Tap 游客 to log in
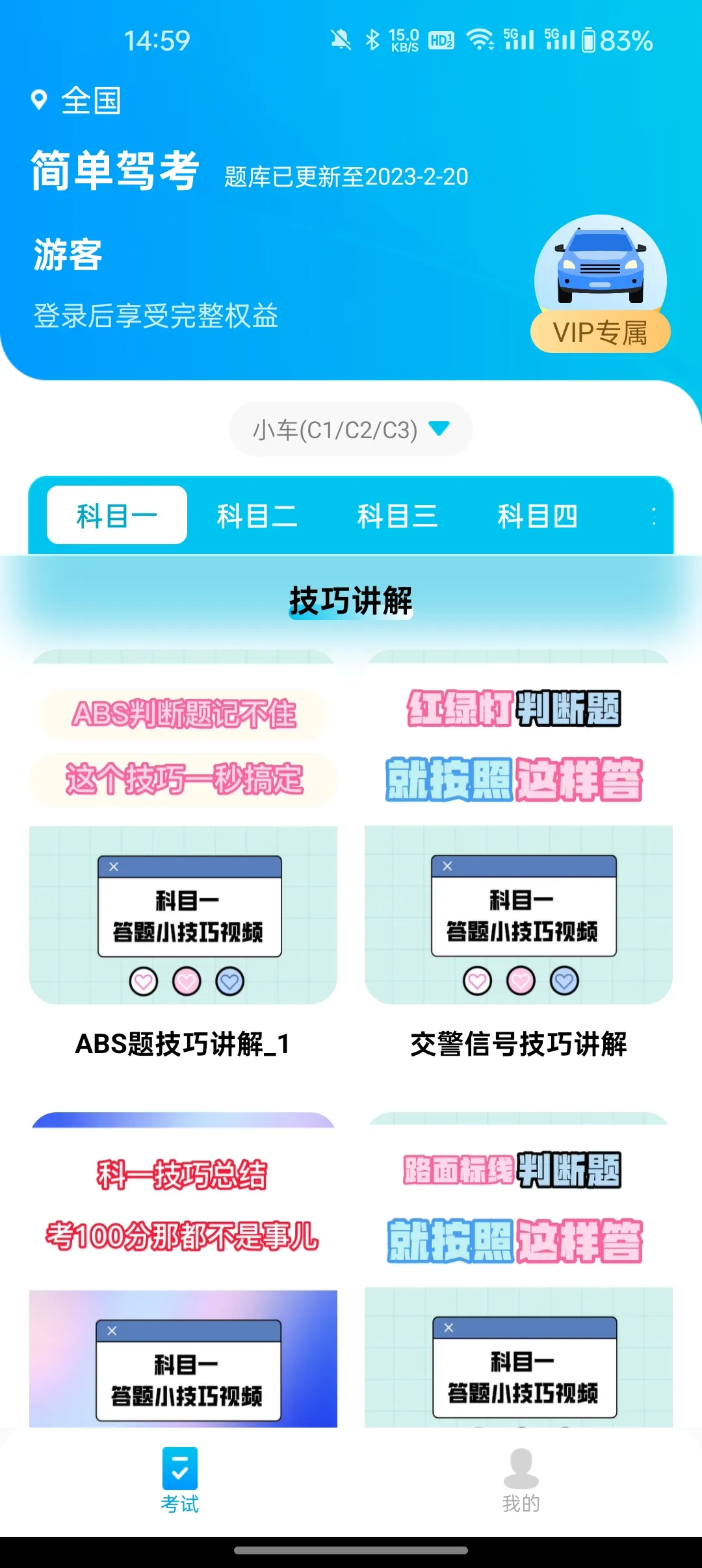Viewport: 702px width, 1568px height. [x=68, y=254]
